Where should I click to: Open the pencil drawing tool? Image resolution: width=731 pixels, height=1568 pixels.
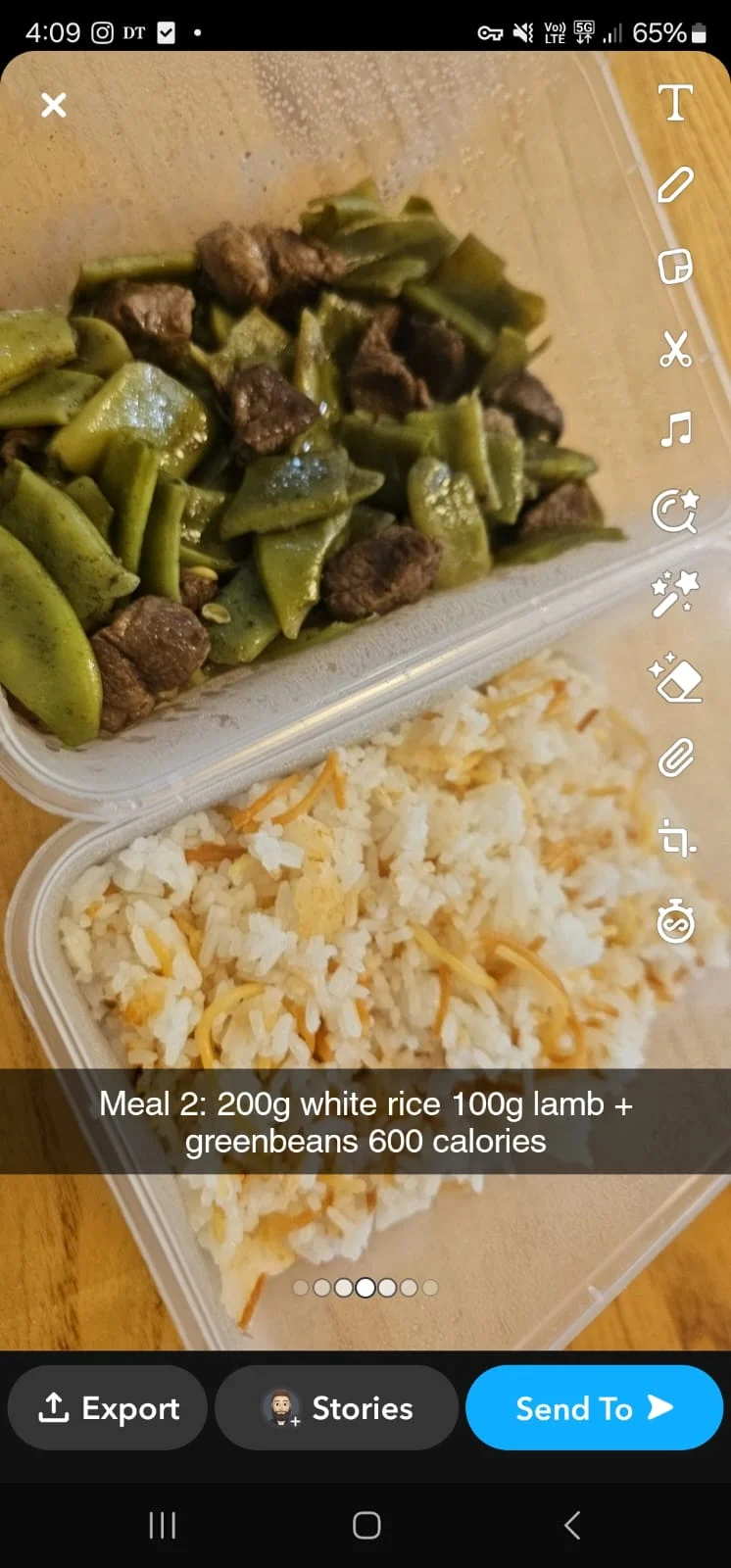pos(675,184)
